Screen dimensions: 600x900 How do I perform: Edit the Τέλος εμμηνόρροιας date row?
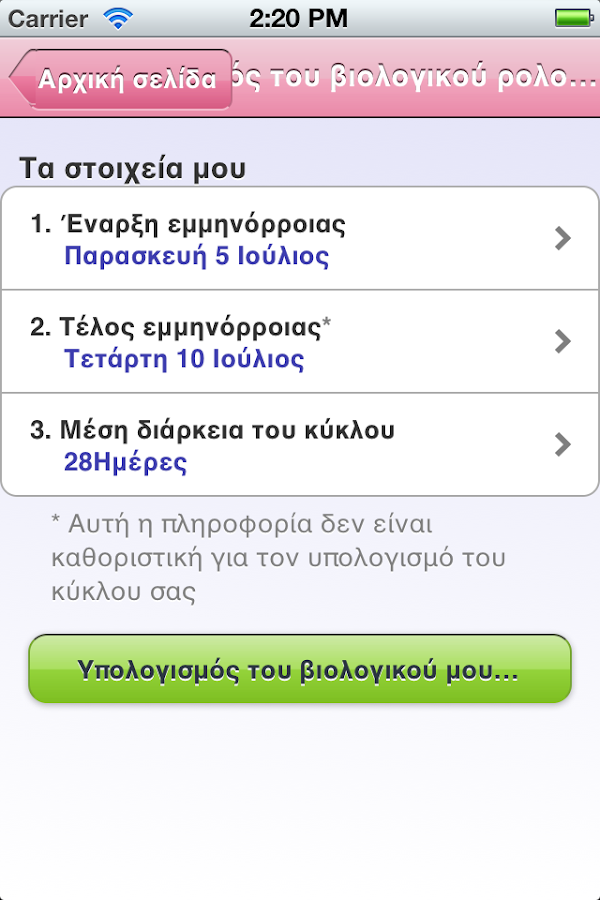[300, 341]
